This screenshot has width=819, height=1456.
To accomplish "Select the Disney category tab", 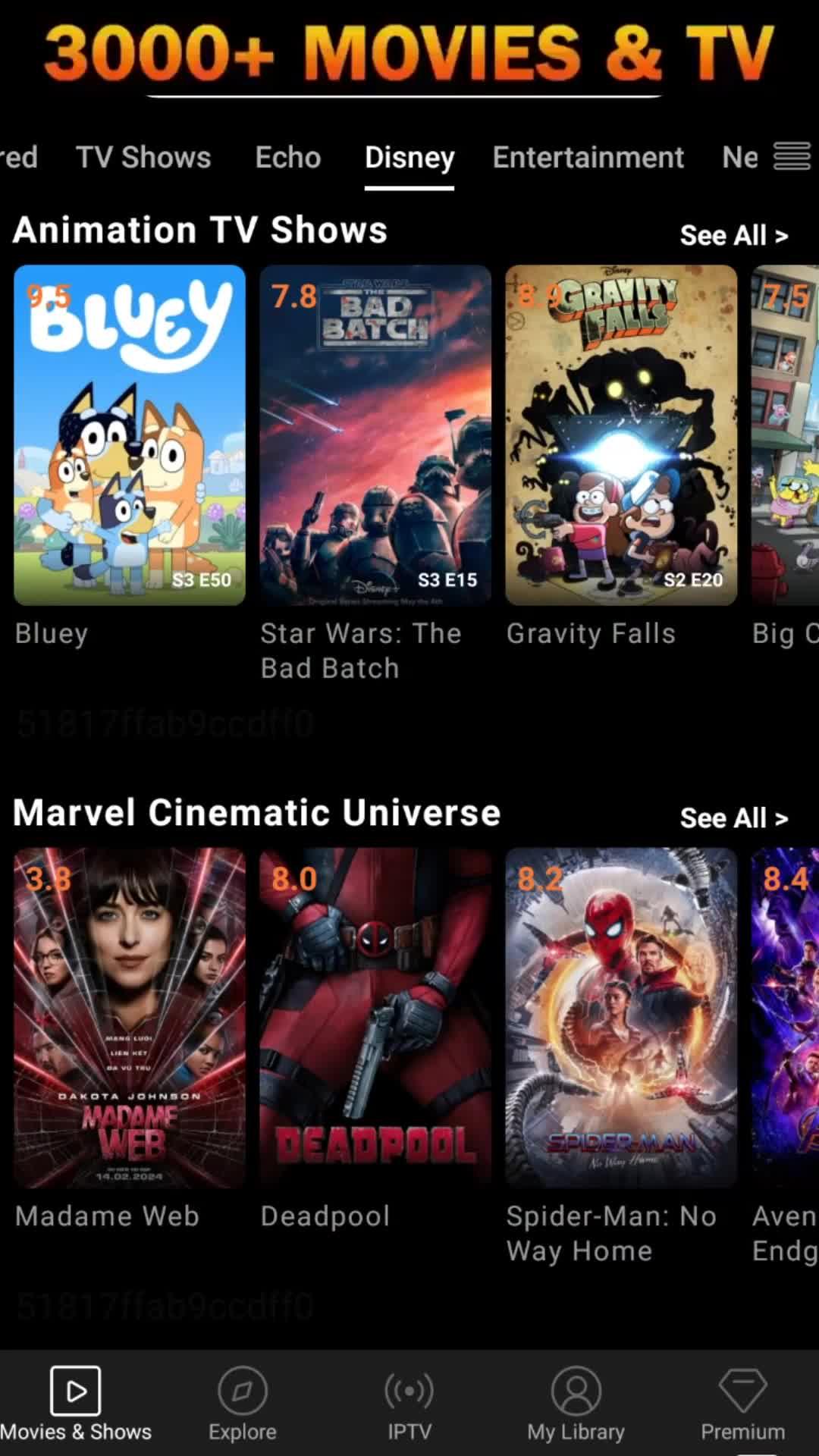I will (409, 158).
